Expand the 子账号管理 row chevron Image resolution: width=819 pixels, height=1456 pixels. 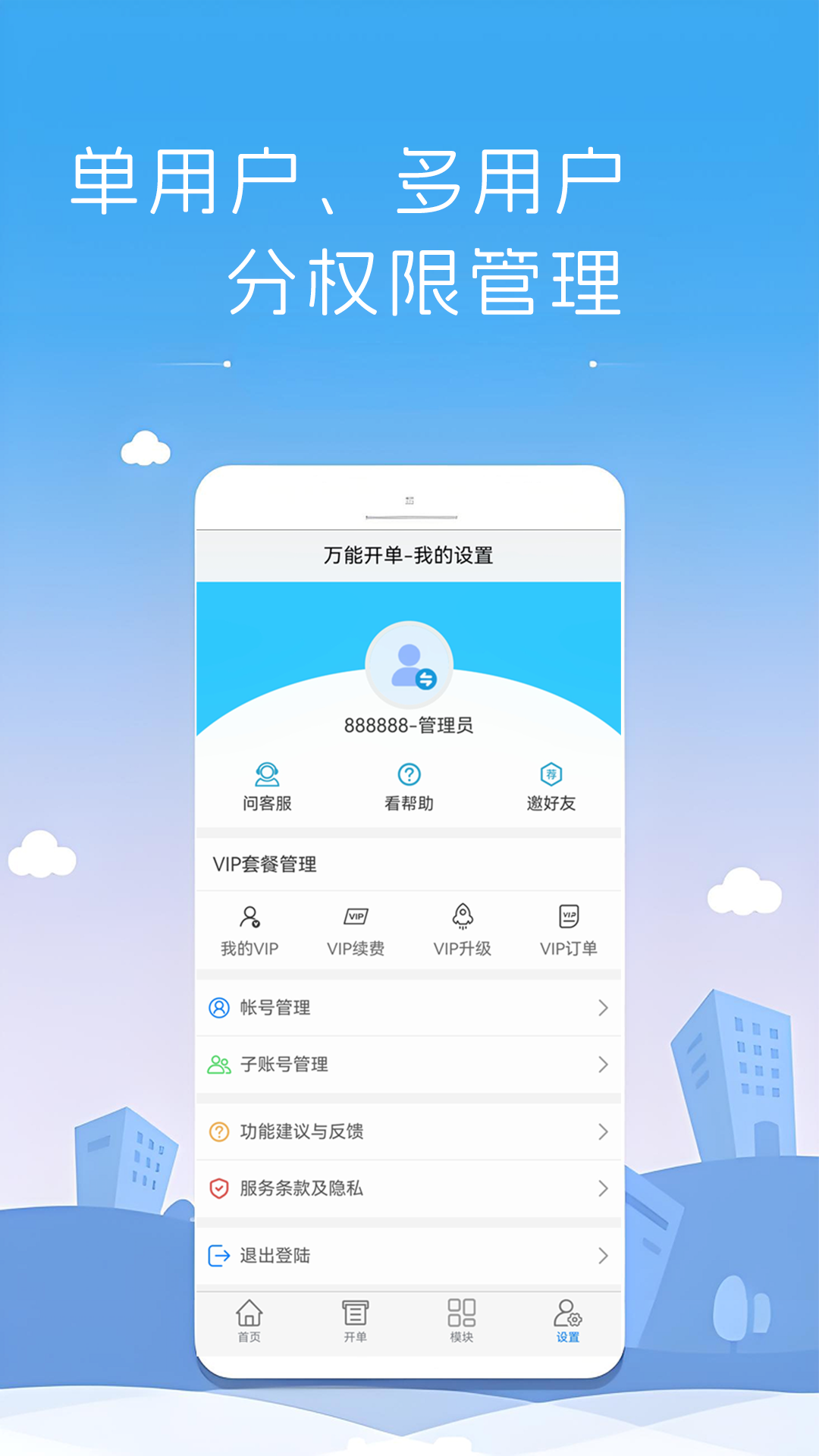pyautogui.click(x=602, y=1064)
